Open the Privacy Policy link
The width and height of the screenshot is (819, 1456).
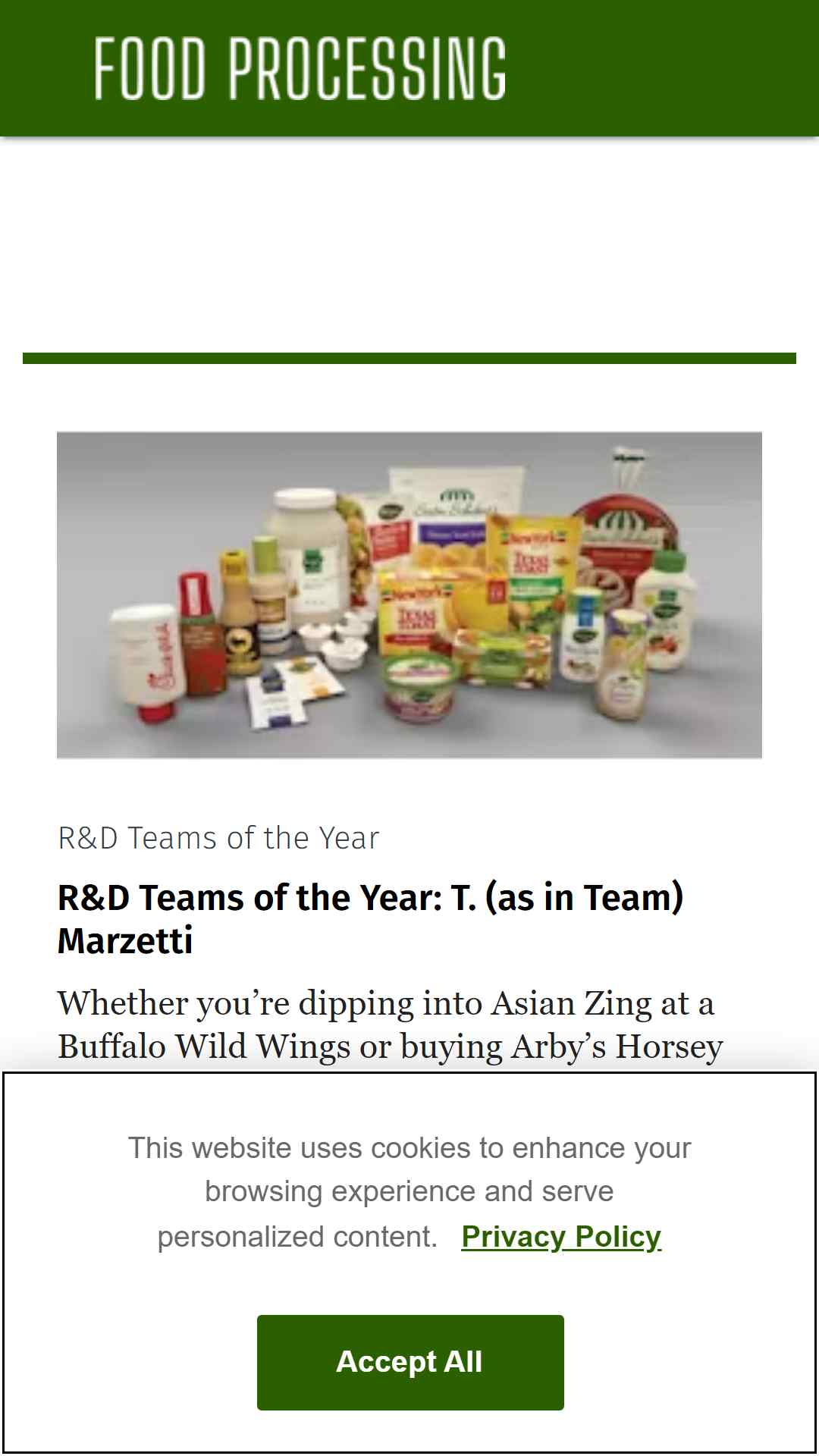point(561,1237)
